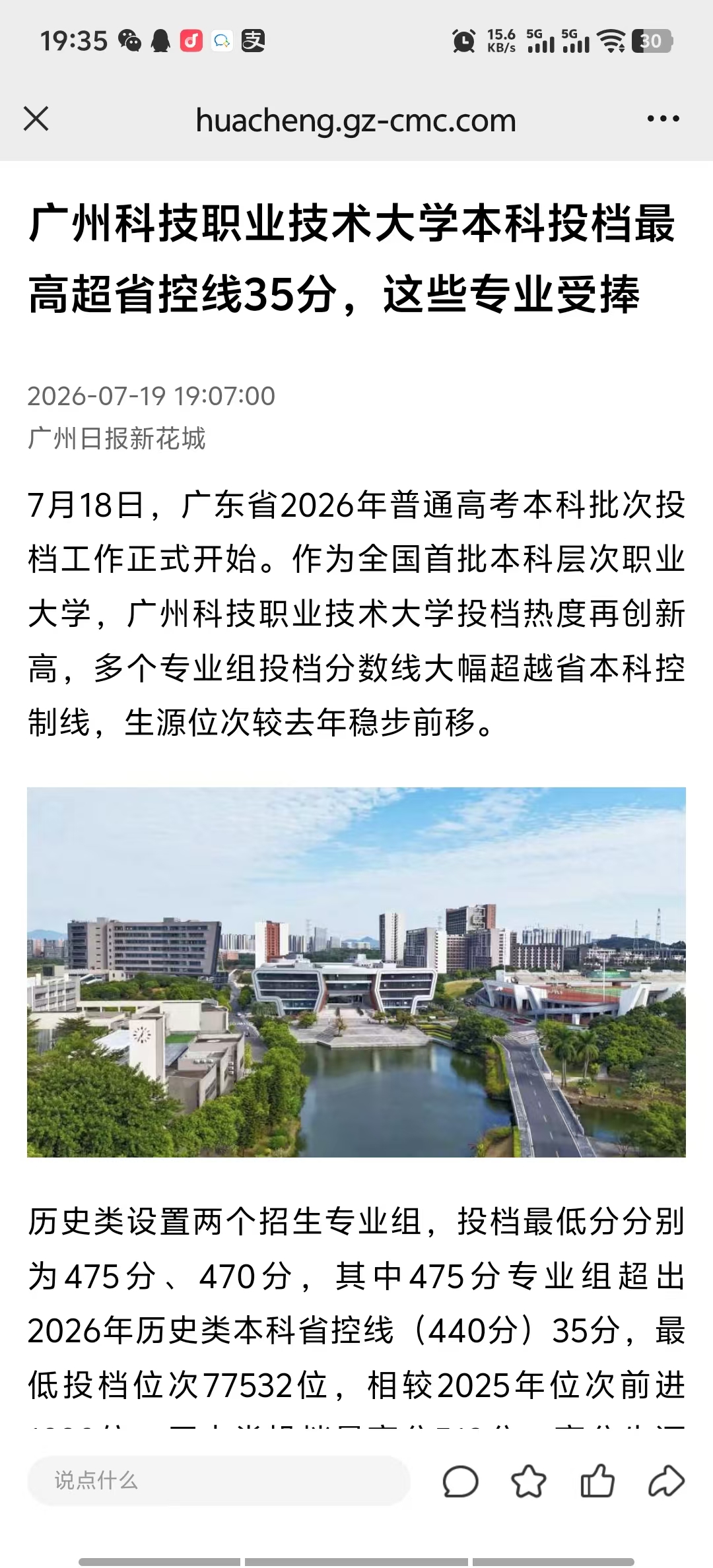Image resolution: width=713 pixels, height=1568 pixels.
Task: Tap the 说点什么 comment input box
Action: coord(219,1480)
